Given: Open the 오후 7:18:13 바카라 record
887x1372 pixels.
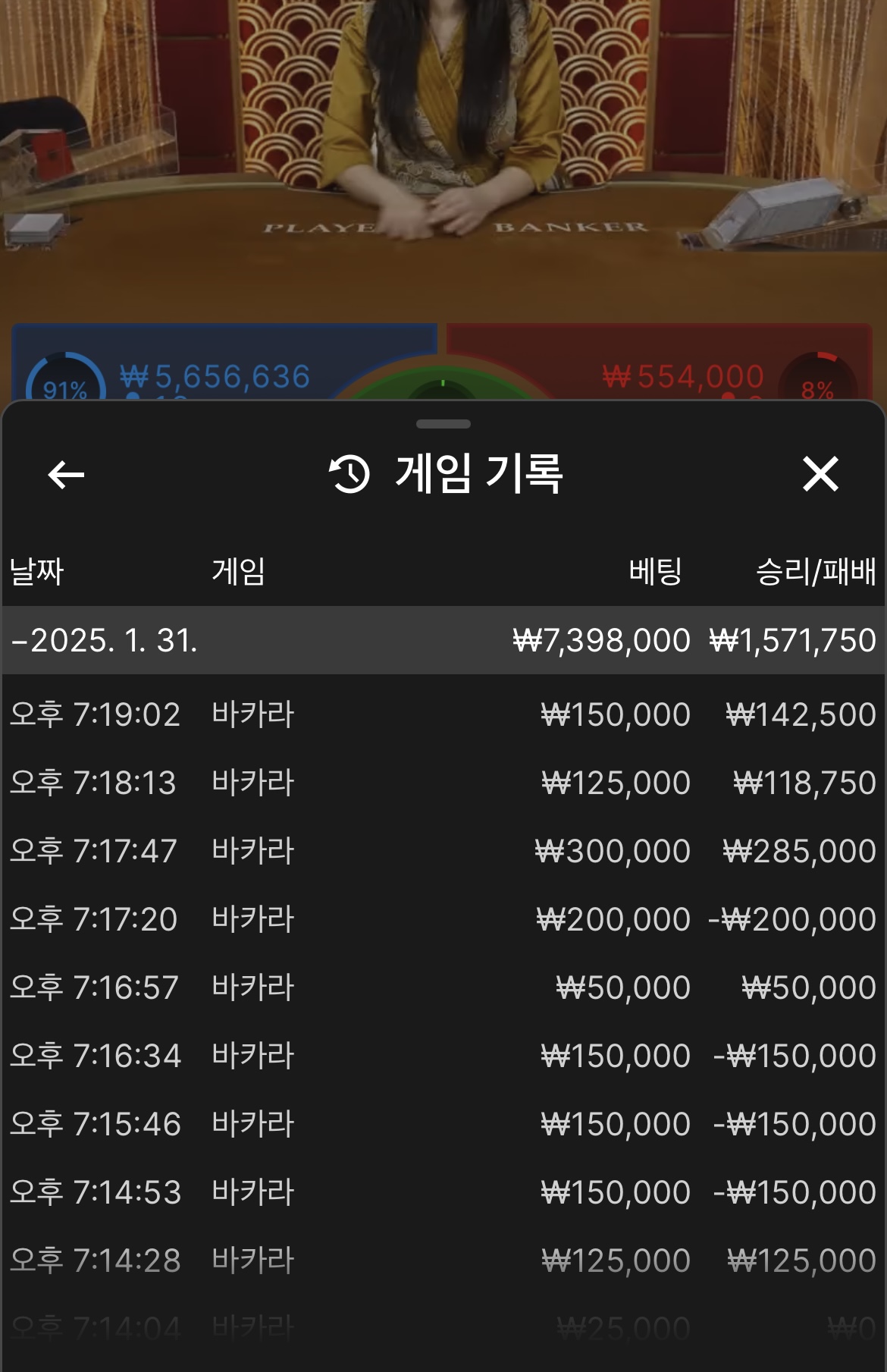Looking at the screenshot, I should (x=443, y=783).
